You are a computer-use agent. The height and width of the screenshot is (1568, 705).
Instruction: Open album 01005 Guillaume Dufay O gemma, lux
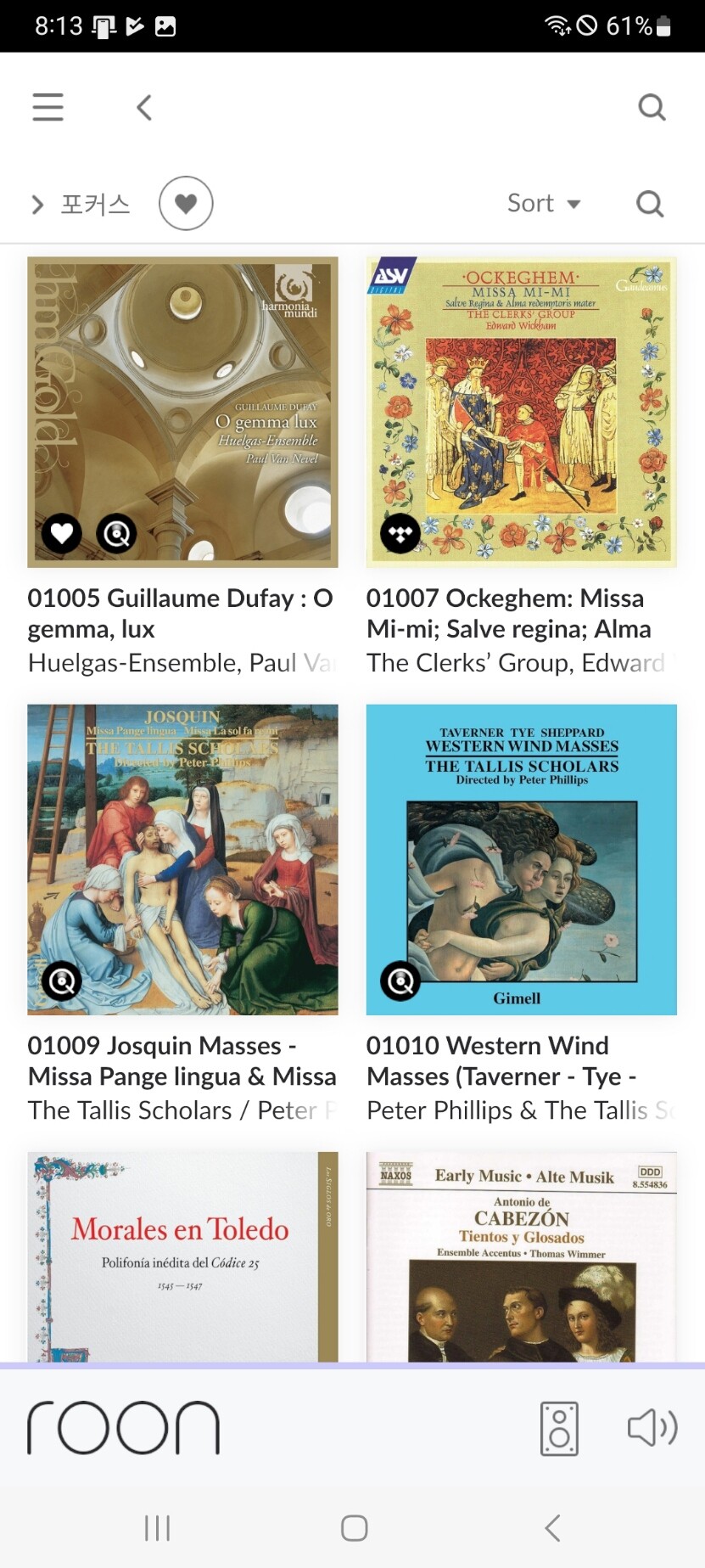(182, 412)
